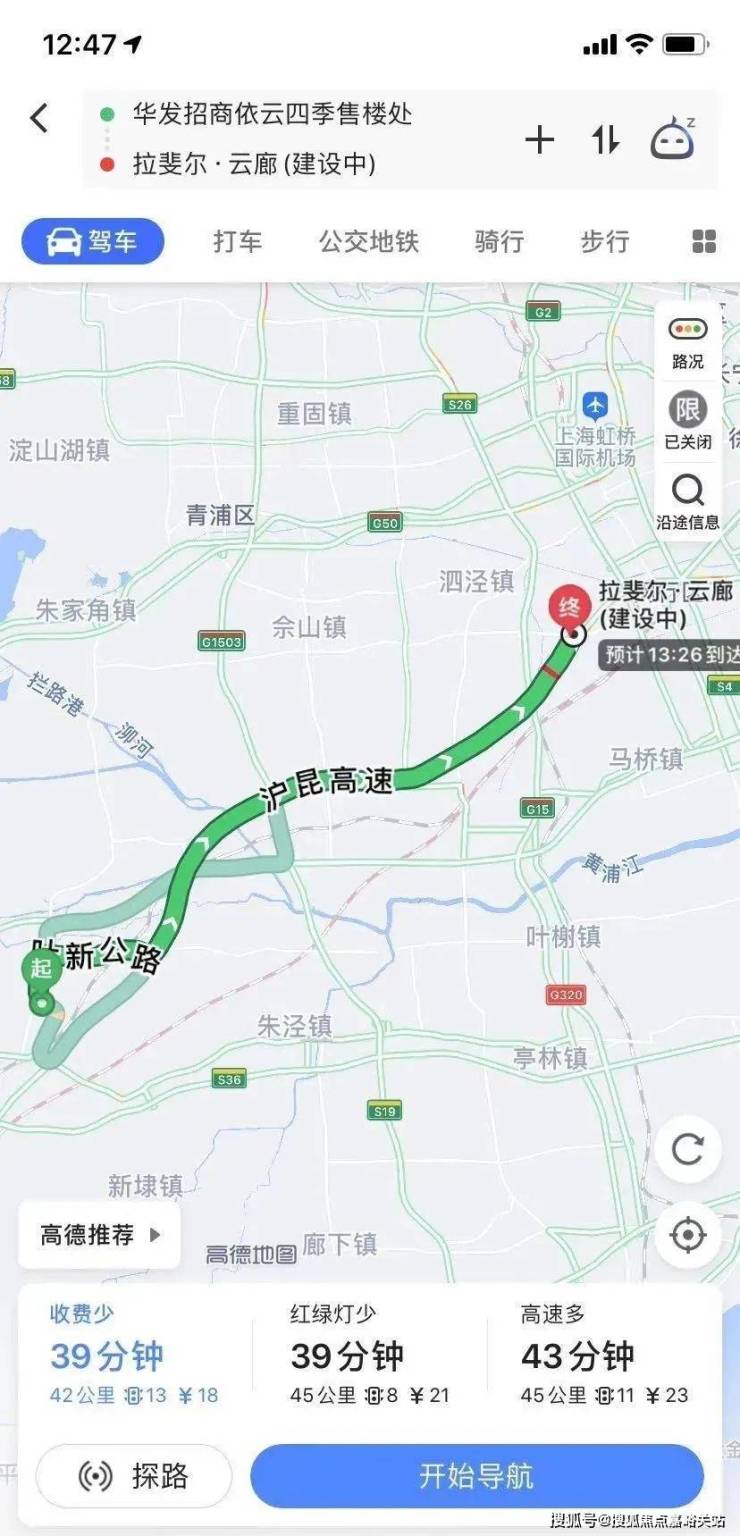Switch to the 骑行 tab
Screen dimensions: 740x1536
coord(499,241)
